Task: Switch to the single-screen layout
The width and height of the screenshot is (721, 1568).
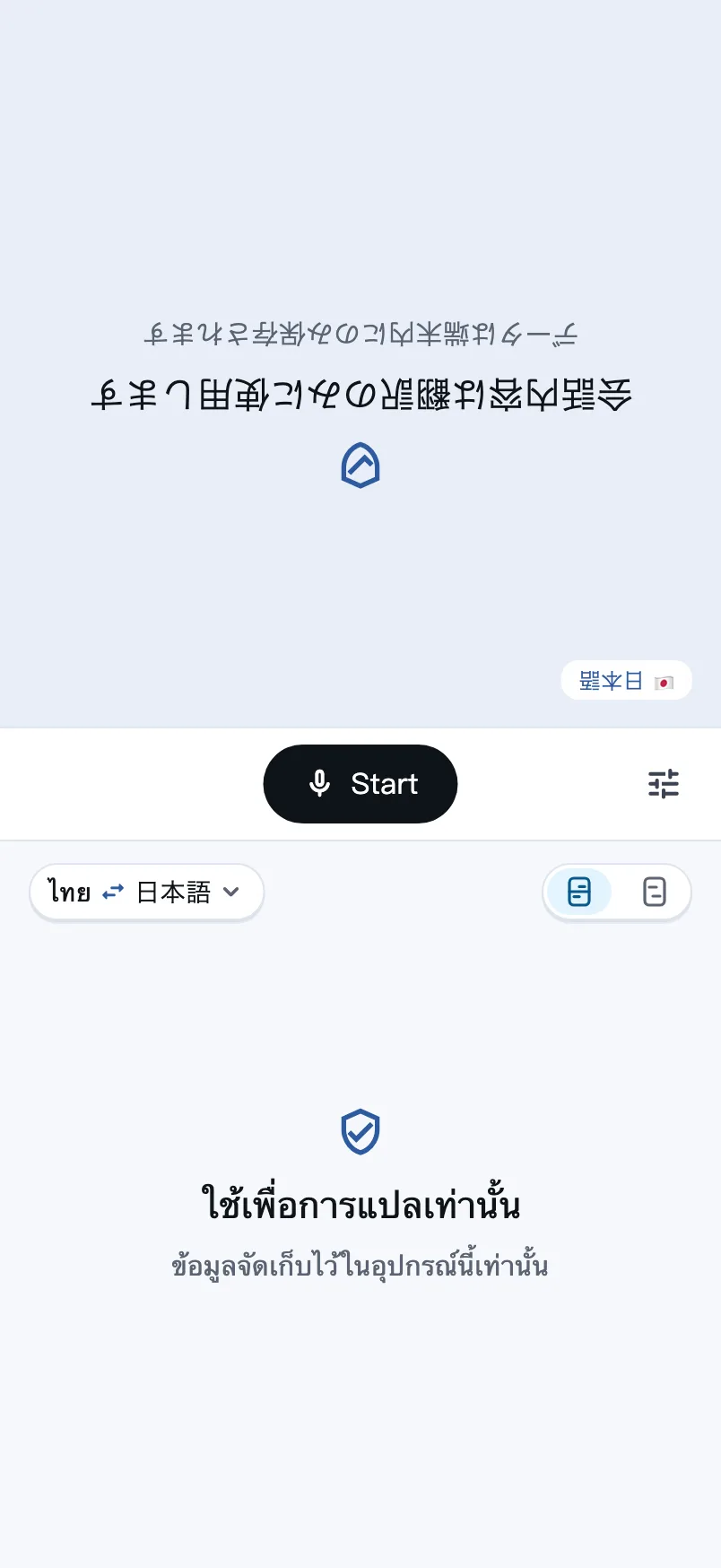Action: click(x=655, y=893)
